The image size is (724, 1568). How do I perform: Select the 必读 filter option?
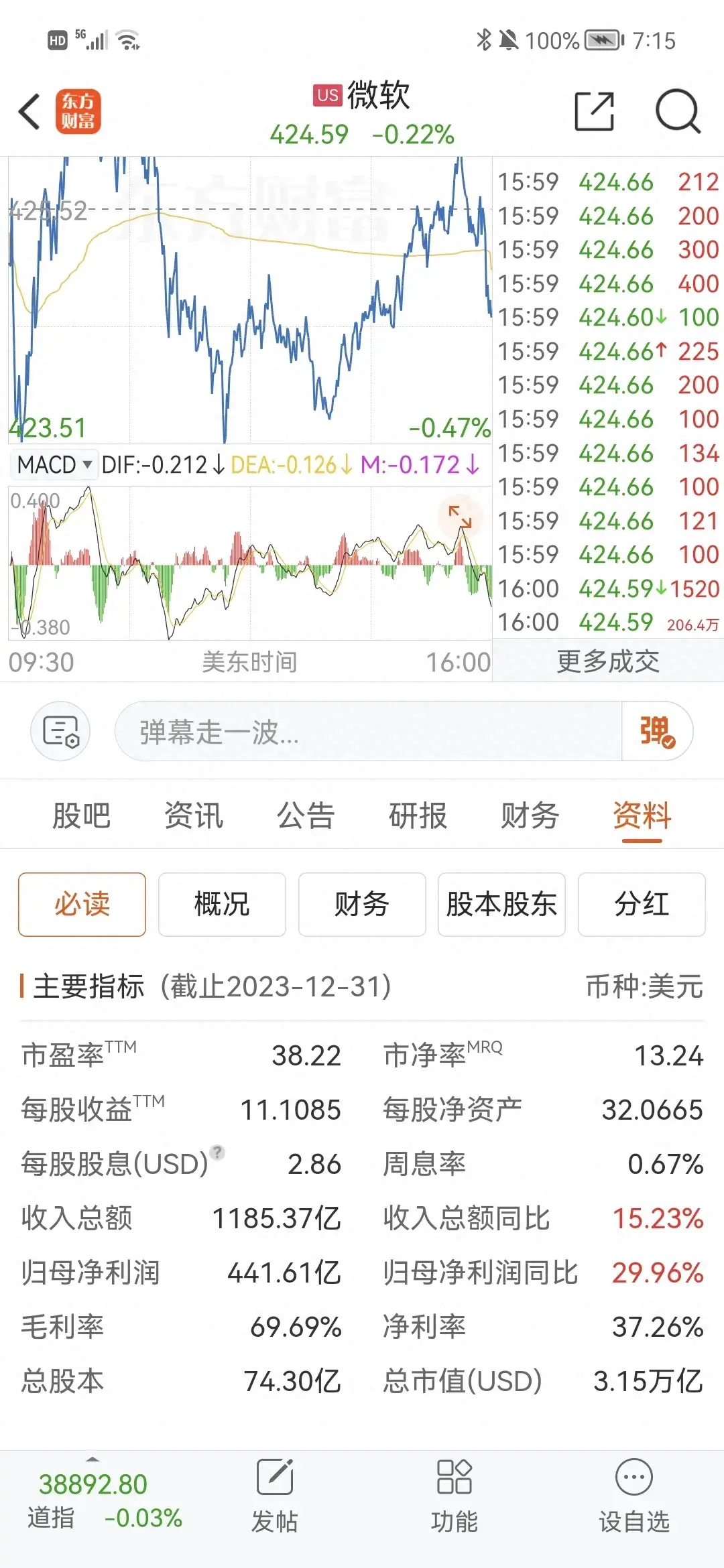pos(81,904)
